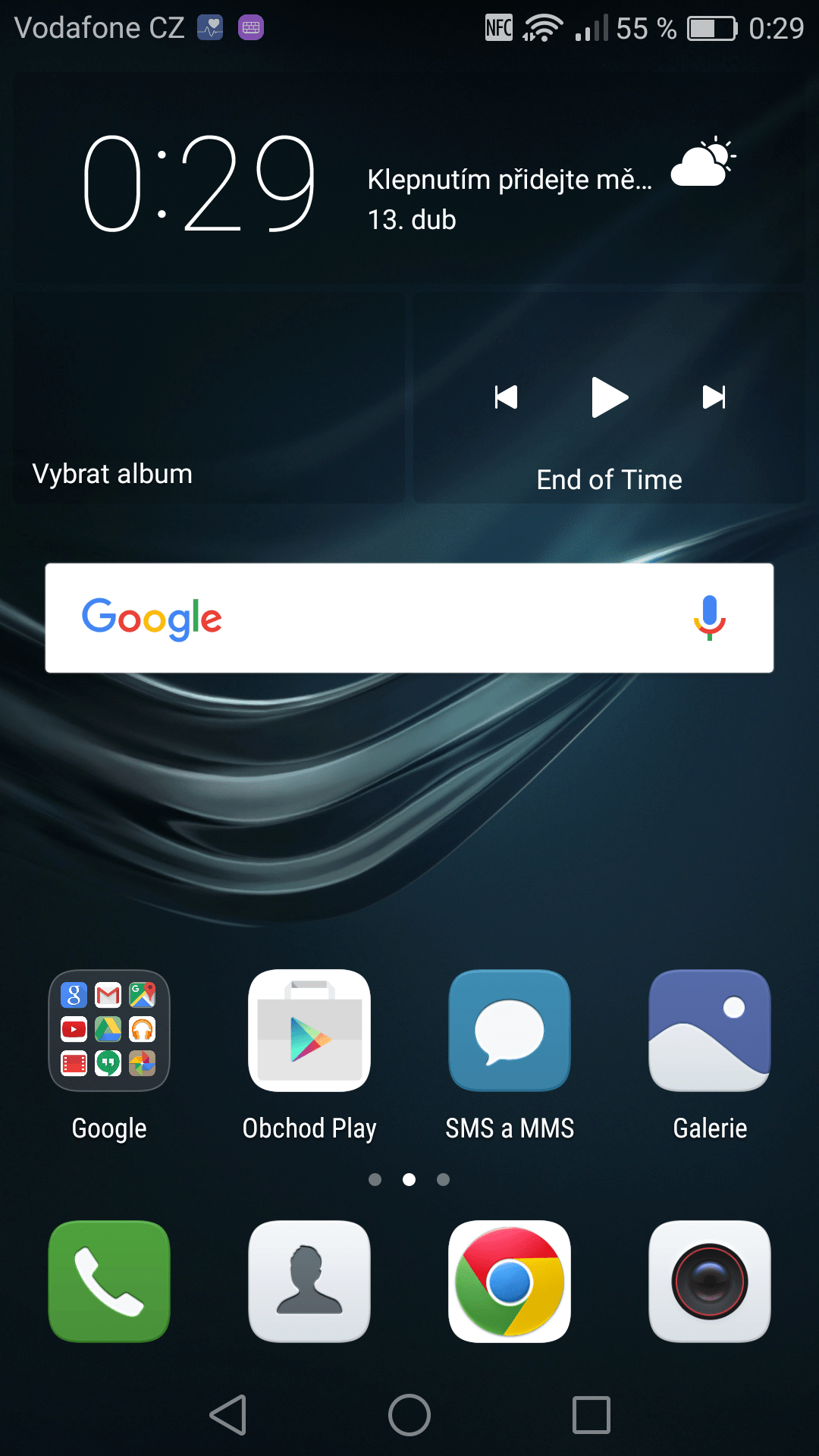Tap the clock widget showing 0:29
The width and height of the screenshot is (819, 1456).
pos(199,184)
